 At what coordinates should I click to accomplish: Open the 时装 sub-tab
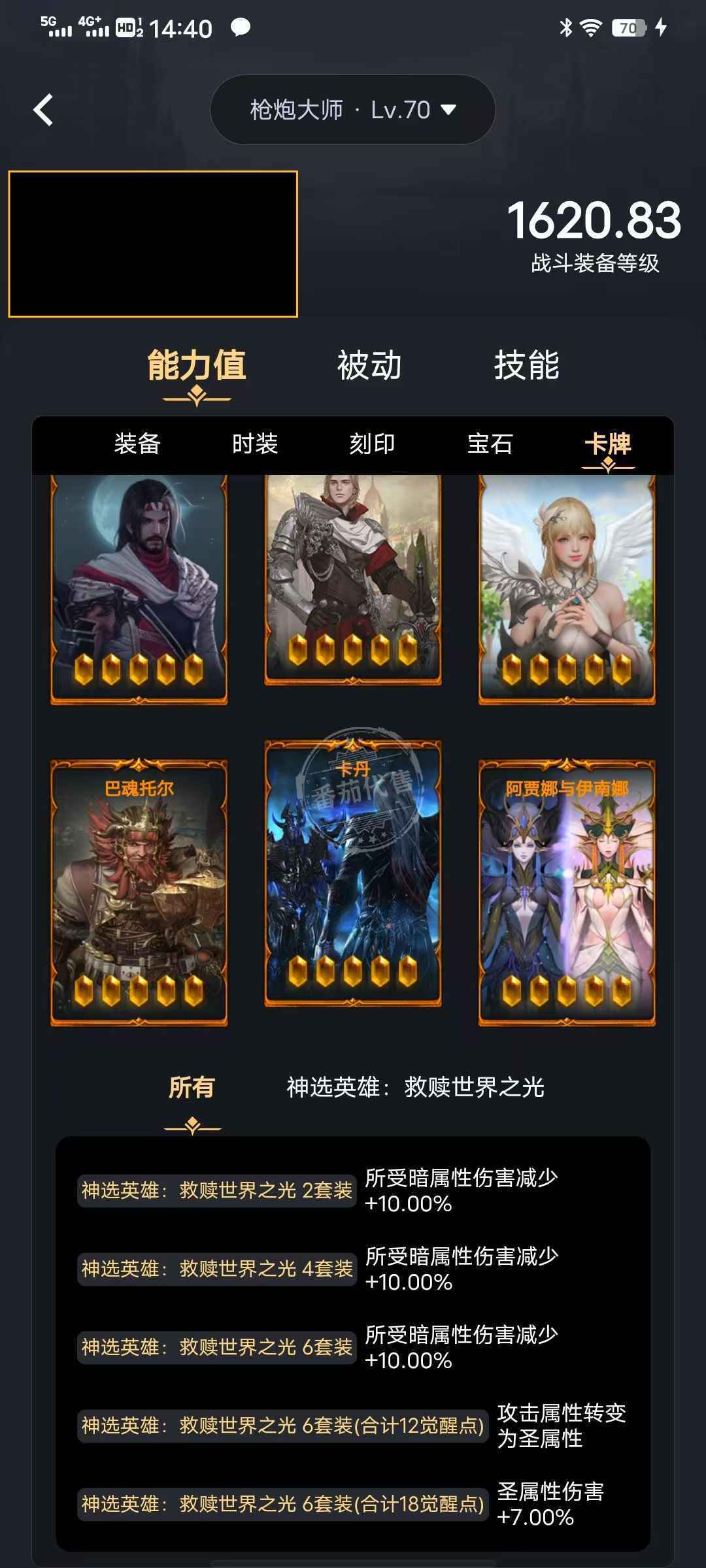[x=255, y=444]
